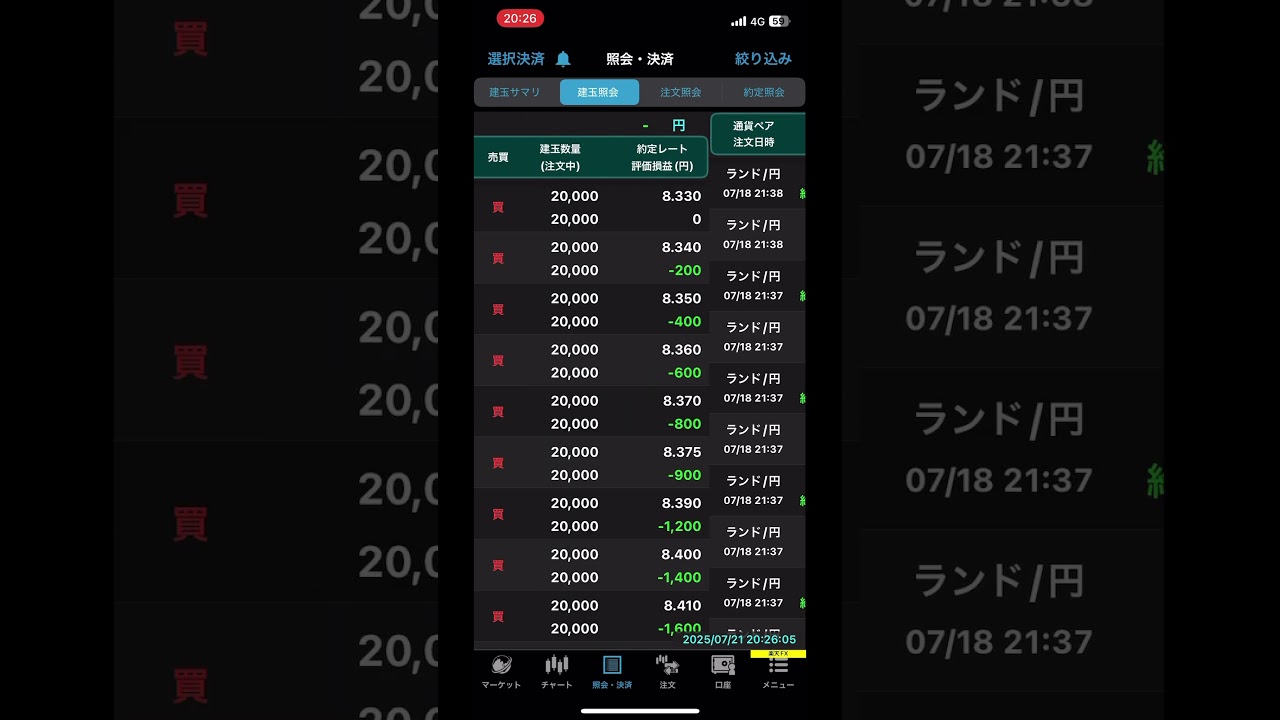Open the notifications bell
This screenshot has height=720, width=1280.
[x=563, y=59]
